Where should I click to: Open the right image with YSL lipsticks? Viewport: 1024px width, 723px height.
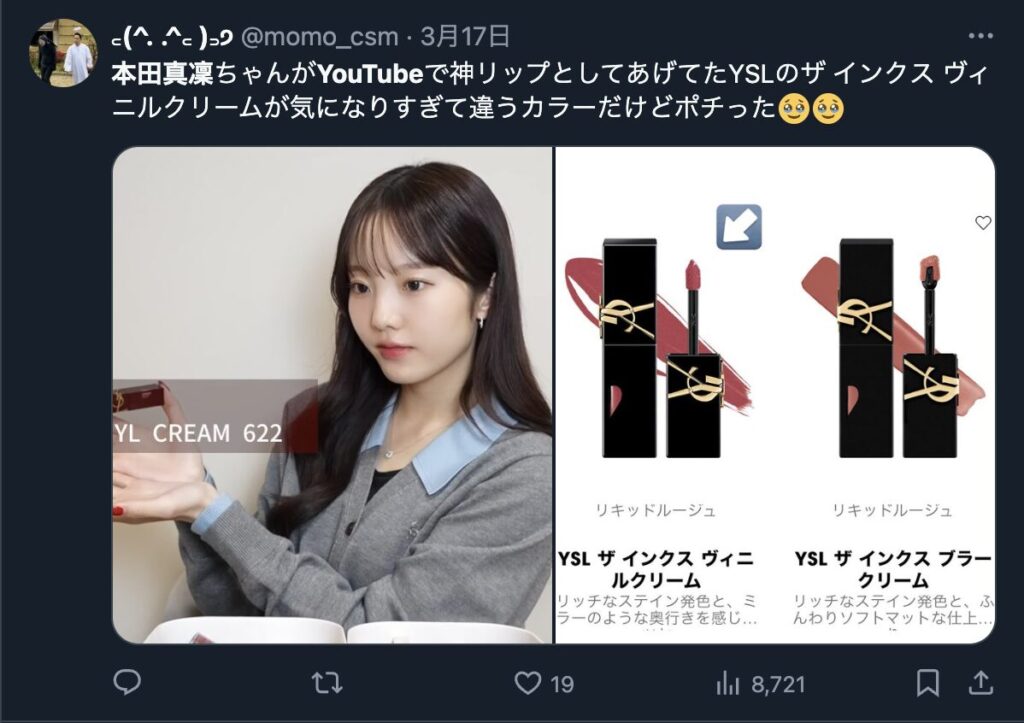[x=775, y=395]
